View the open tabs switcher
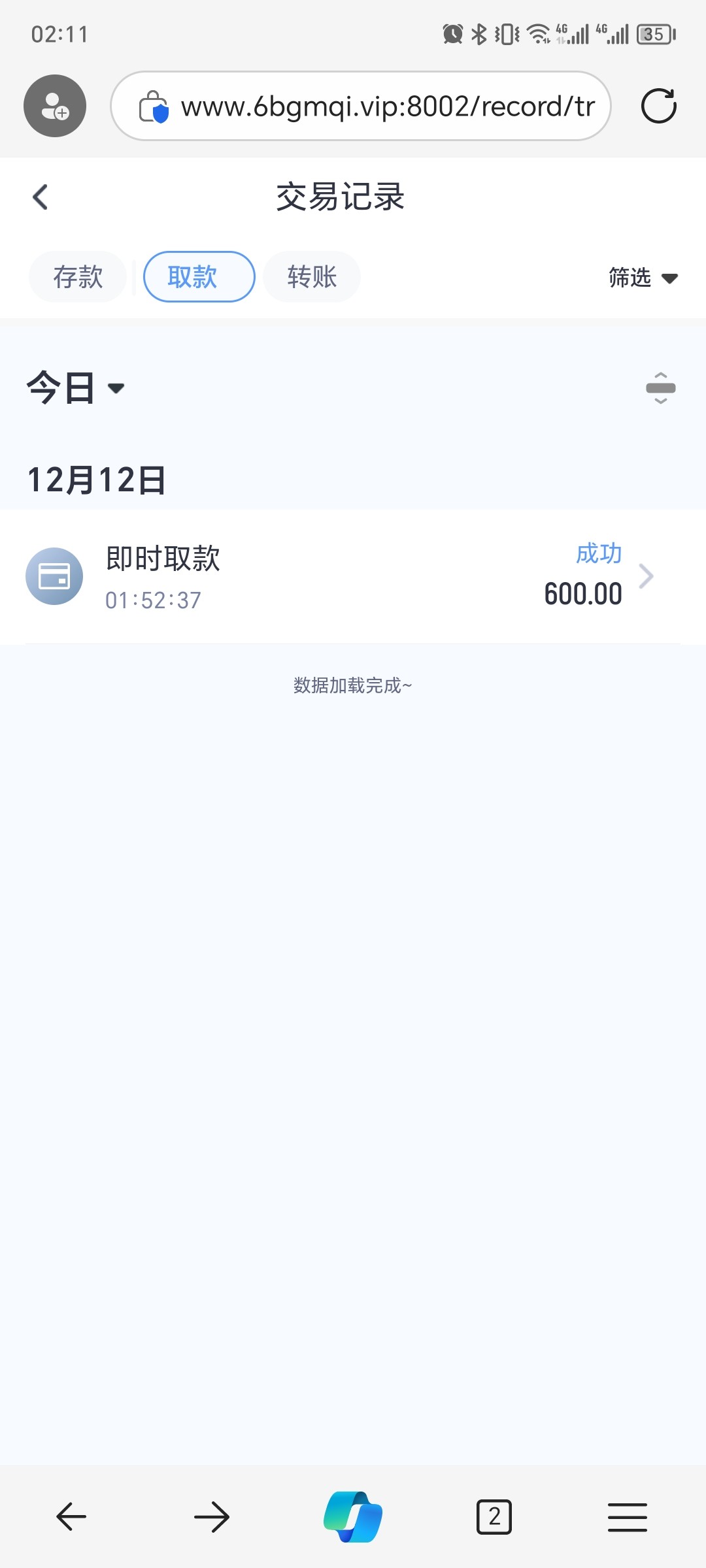This screenshot has height=1568, width=706. pyautogui.click(x=494, y=1516)
